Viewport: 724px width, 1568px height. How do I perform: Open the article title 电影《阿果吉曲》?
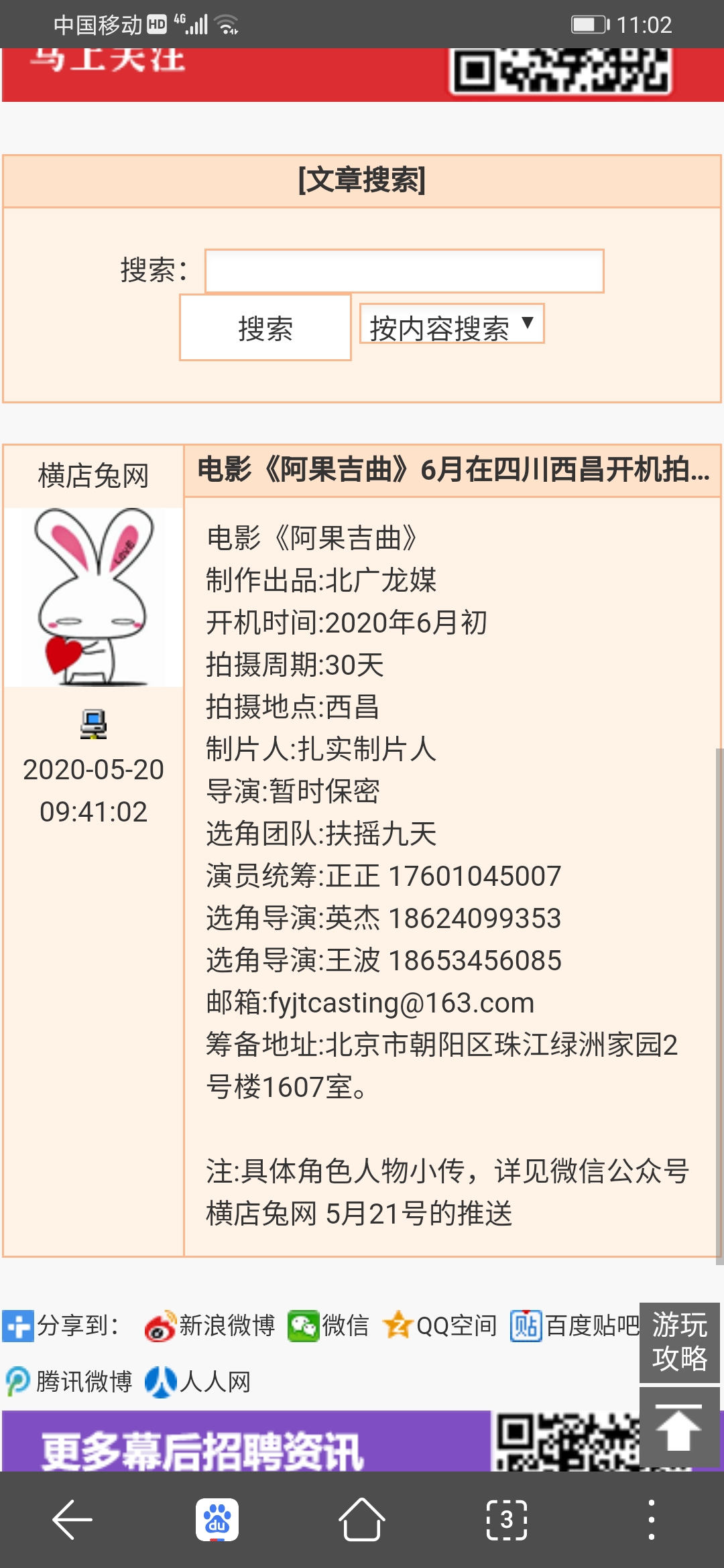click(452, 470)
